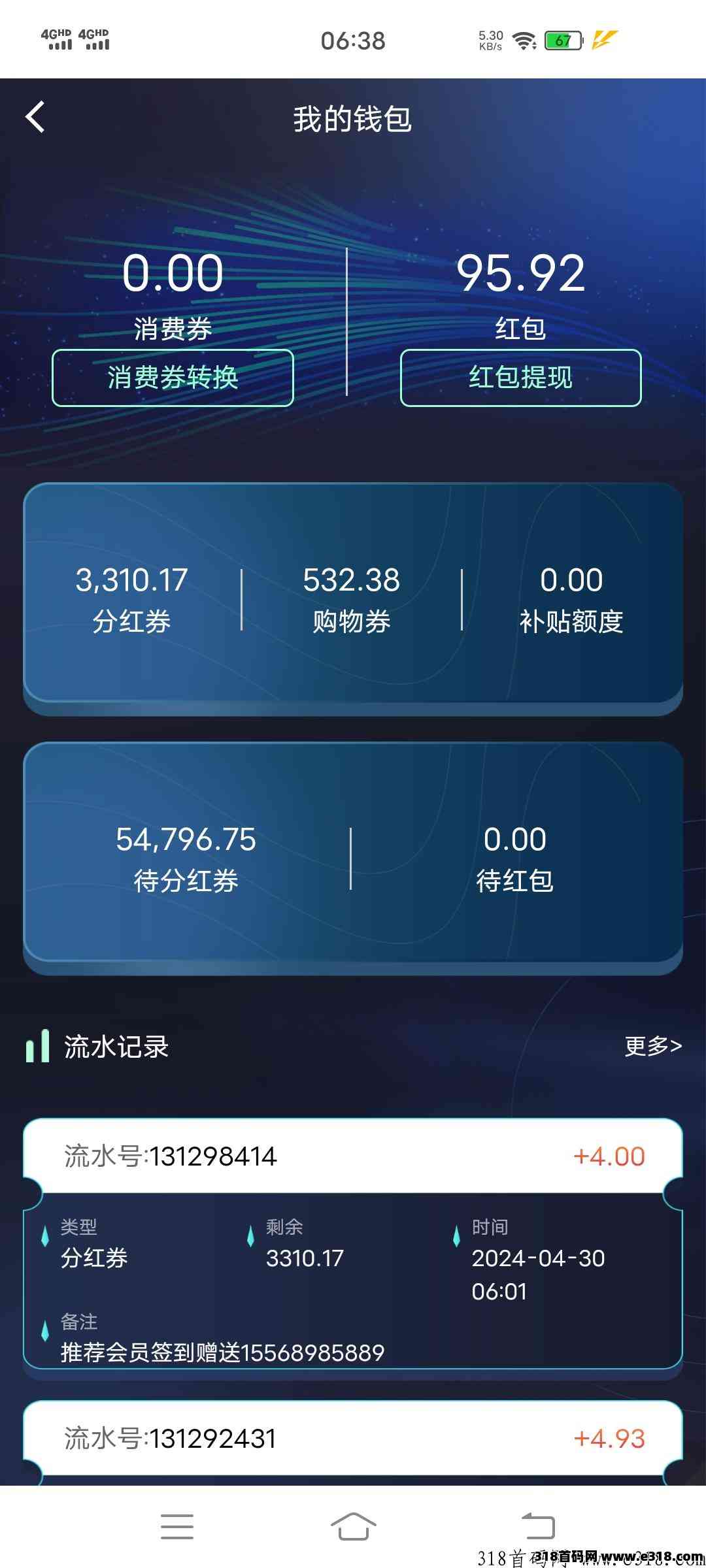Go back from the 我的钱包 page
This screenshot has height=1568, width=706.
point(35,118)
